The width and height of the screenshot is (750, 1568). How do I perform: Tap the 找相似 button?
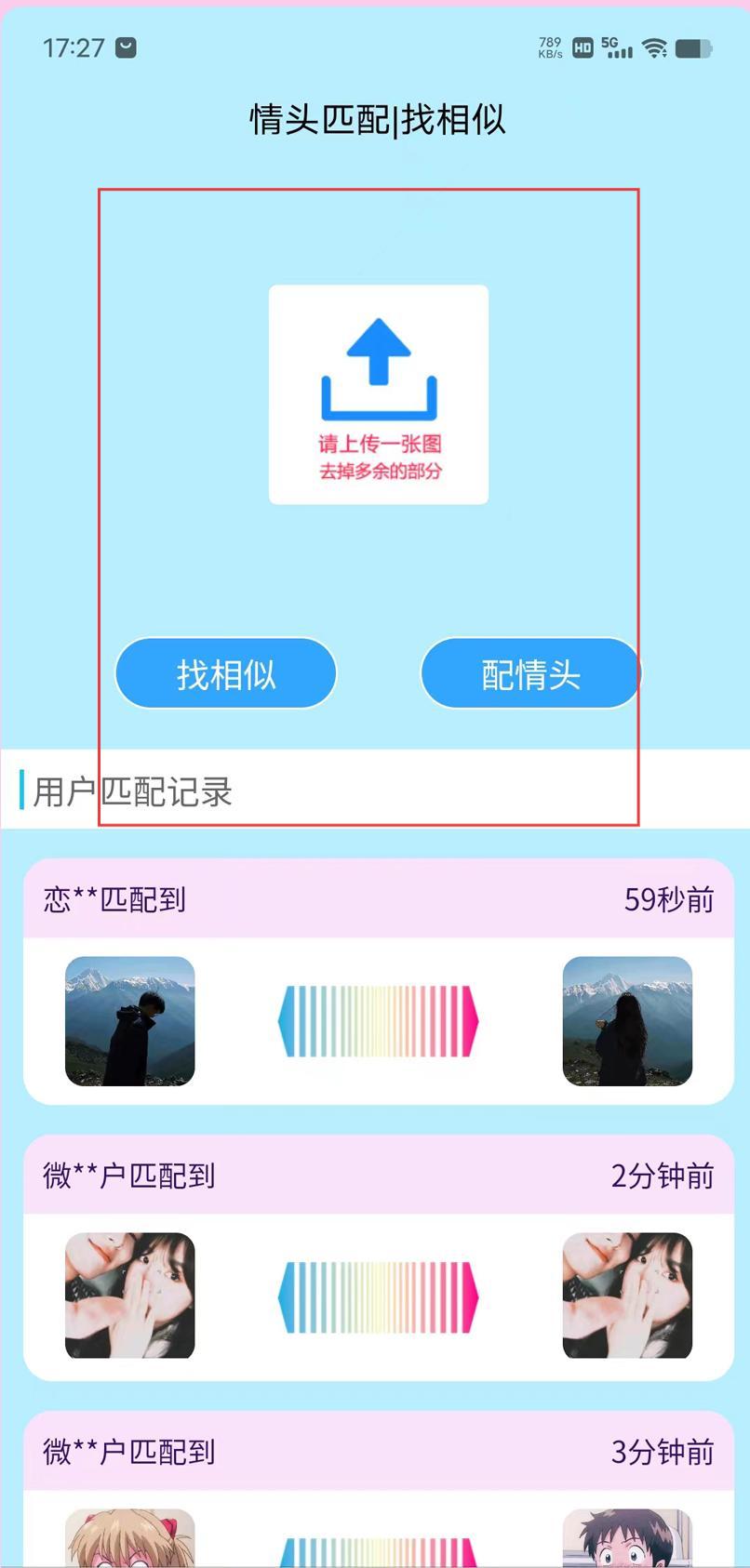point(225,673)
